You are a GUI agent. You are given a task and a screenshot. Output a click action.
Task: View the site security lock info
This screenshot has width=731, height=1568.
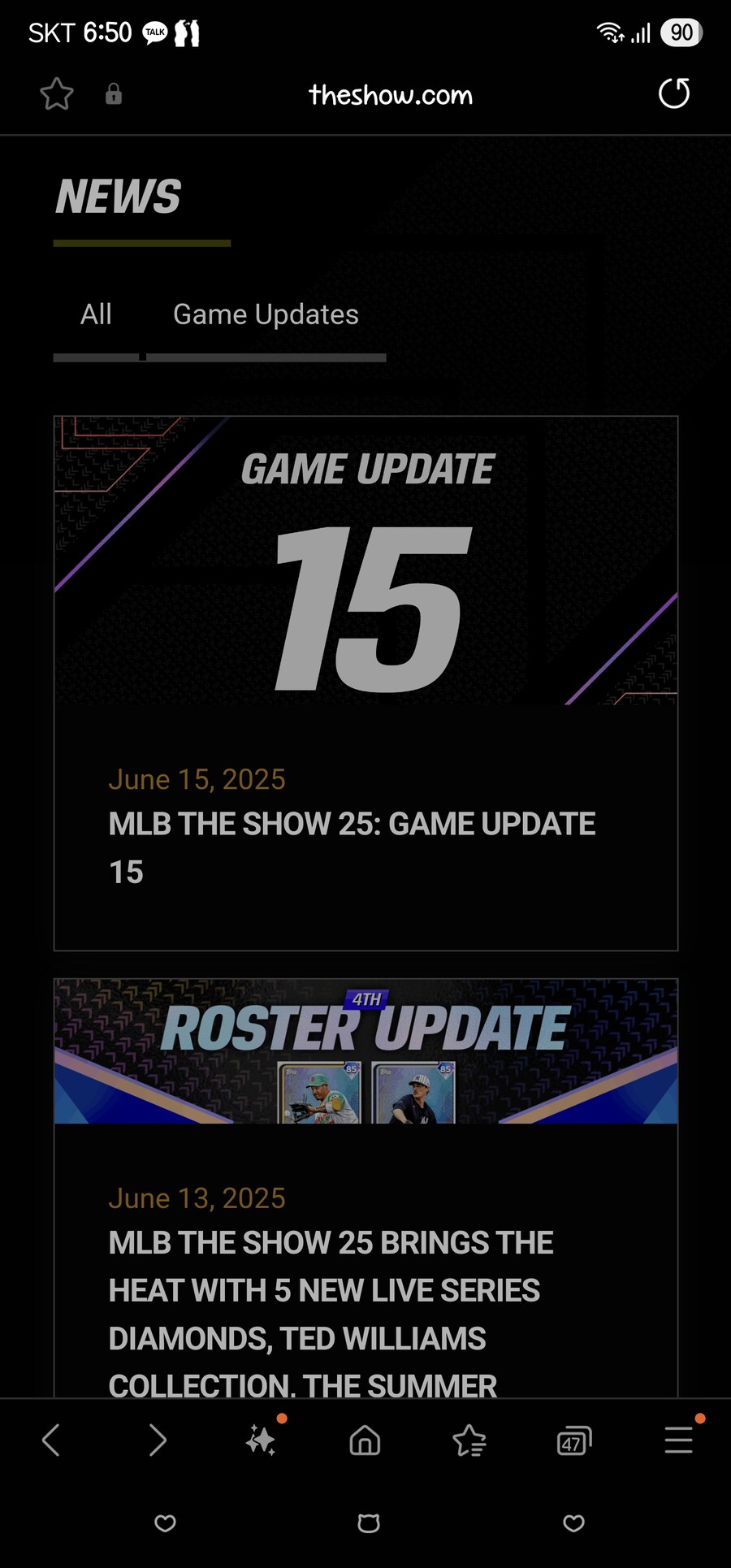click(114, 94)
